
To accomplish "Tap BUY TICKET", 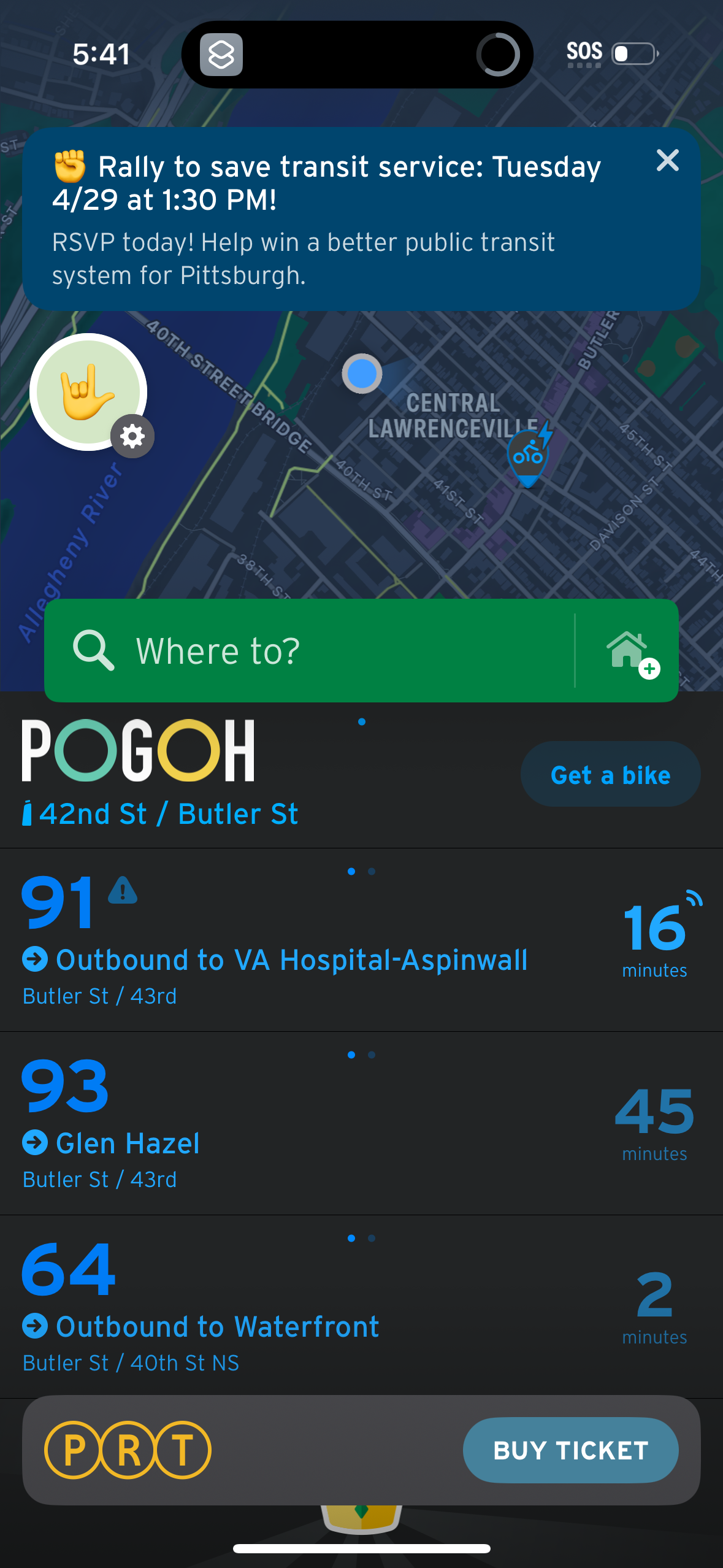I will pyautogui.click(x=570, y=1450).
